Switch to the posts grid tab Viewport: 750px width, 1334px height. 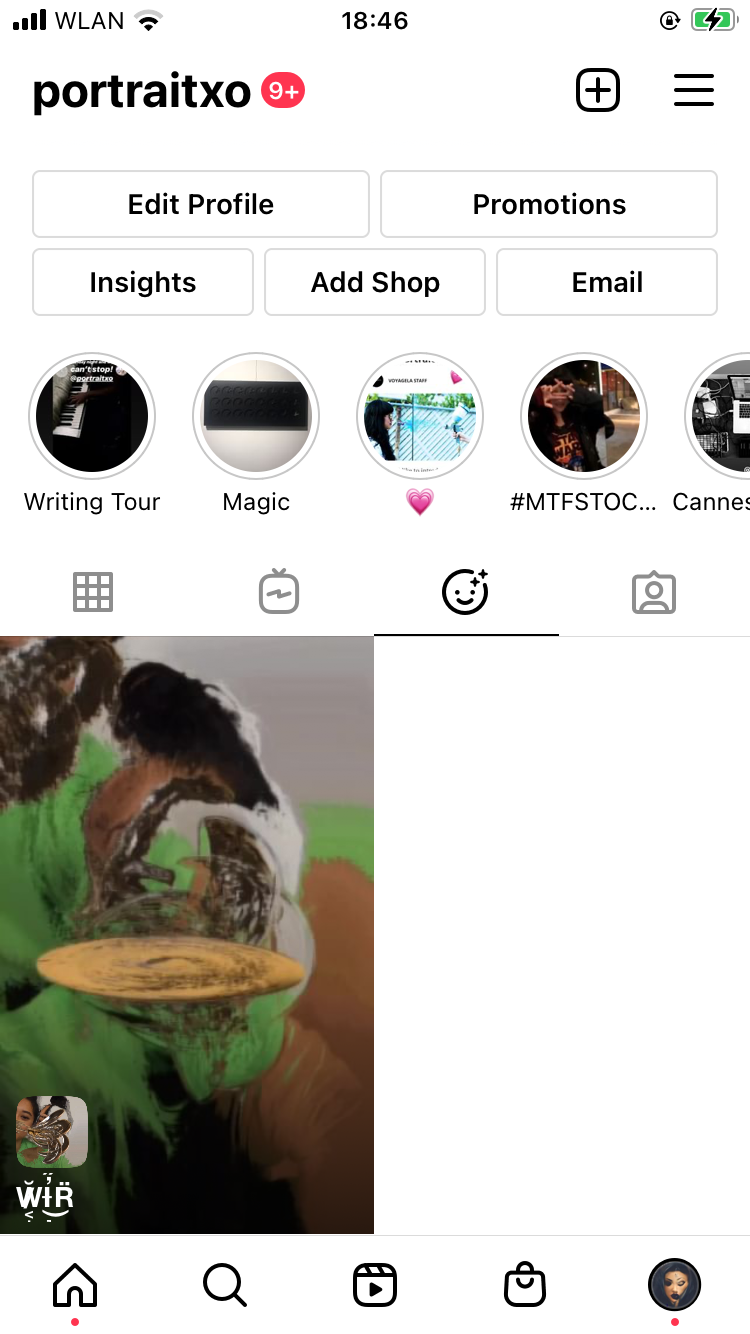click(93, 592)
